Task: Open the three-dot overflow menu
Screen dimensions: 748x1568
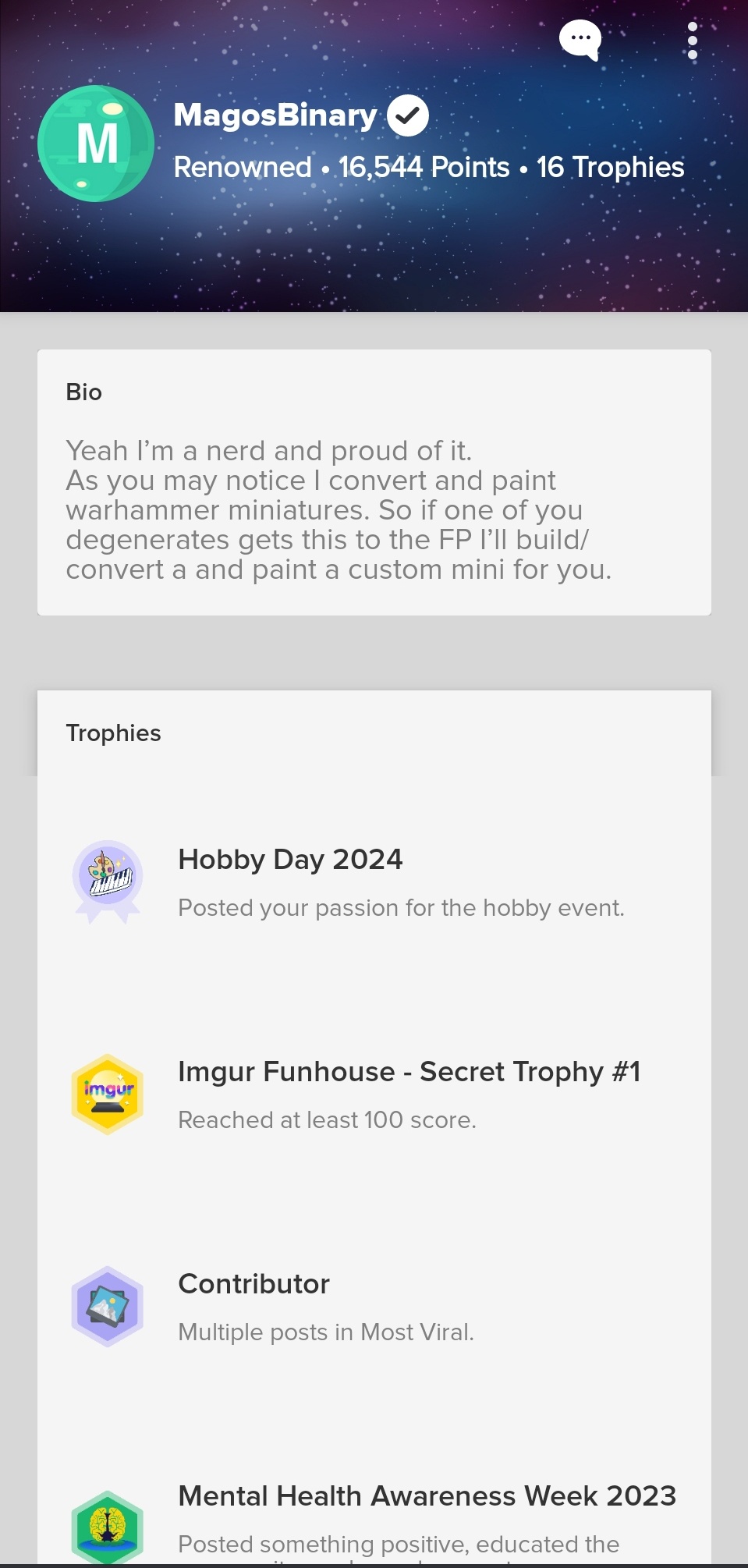Action: 692,41
